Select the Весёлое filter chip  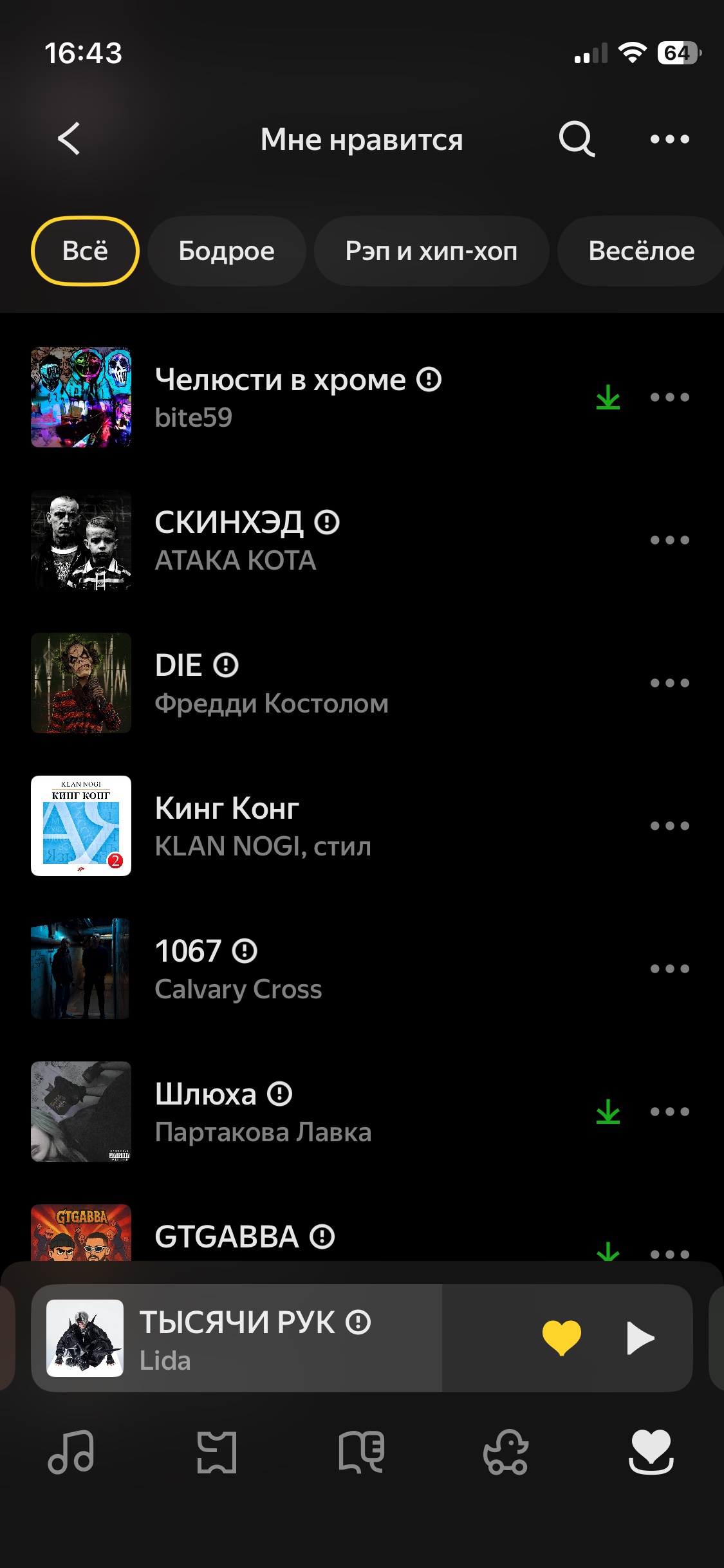tap(641, 251)
